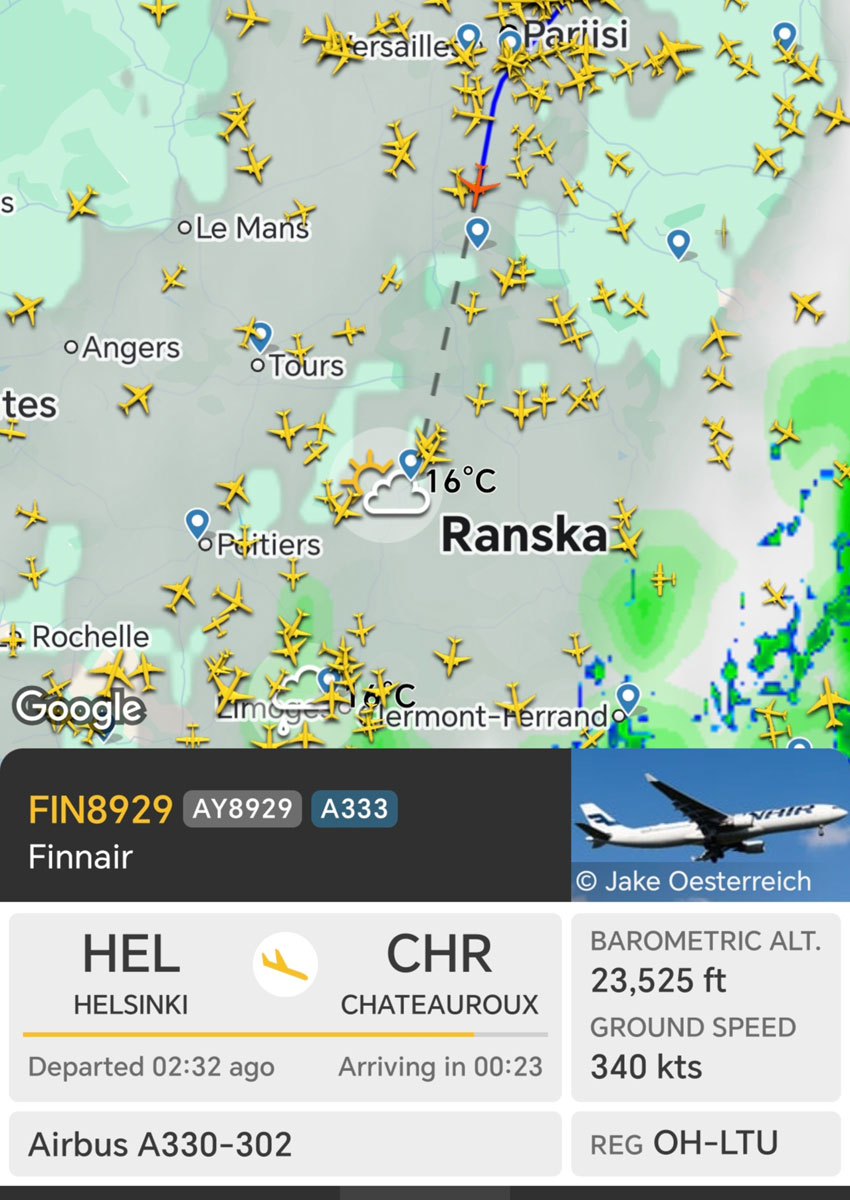Tap the airport pin below the red plane
Viewport: 850px width, 1200px height.
tap(478, 232)
